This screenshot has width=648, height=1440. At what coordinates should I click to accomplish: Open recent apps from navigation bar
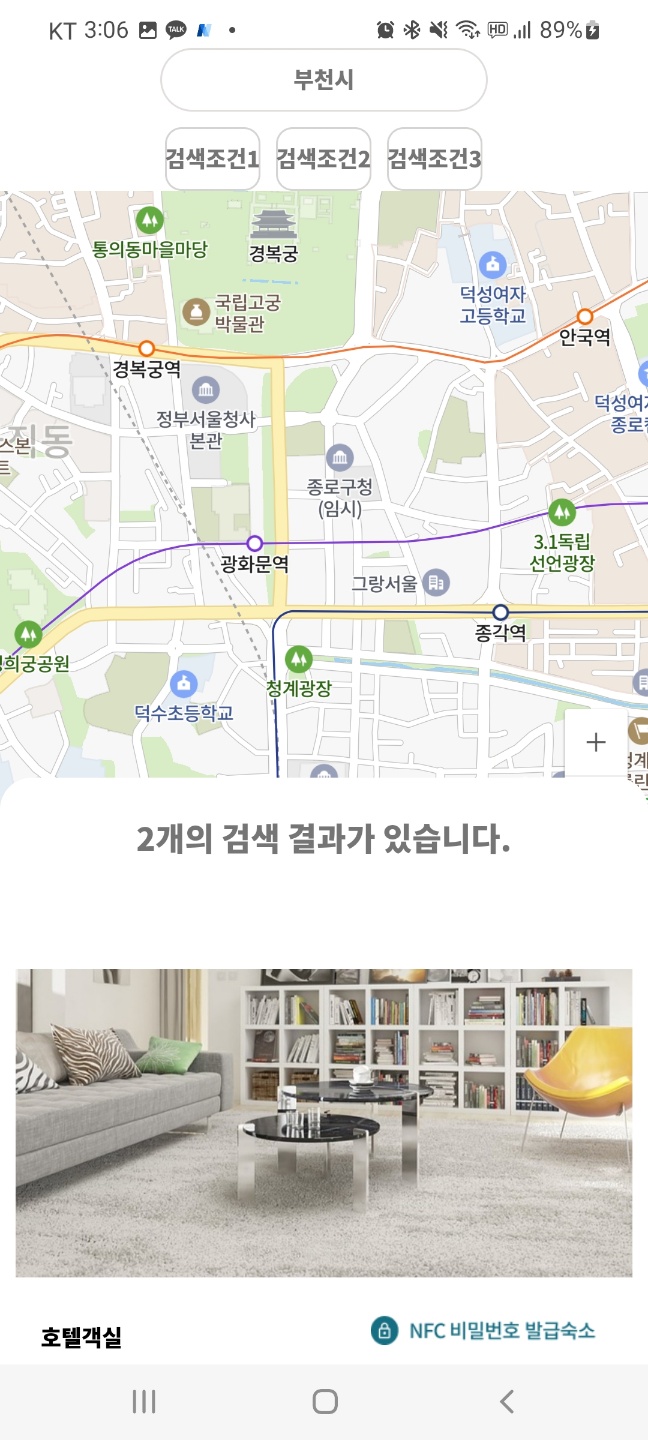(144, 1401)
